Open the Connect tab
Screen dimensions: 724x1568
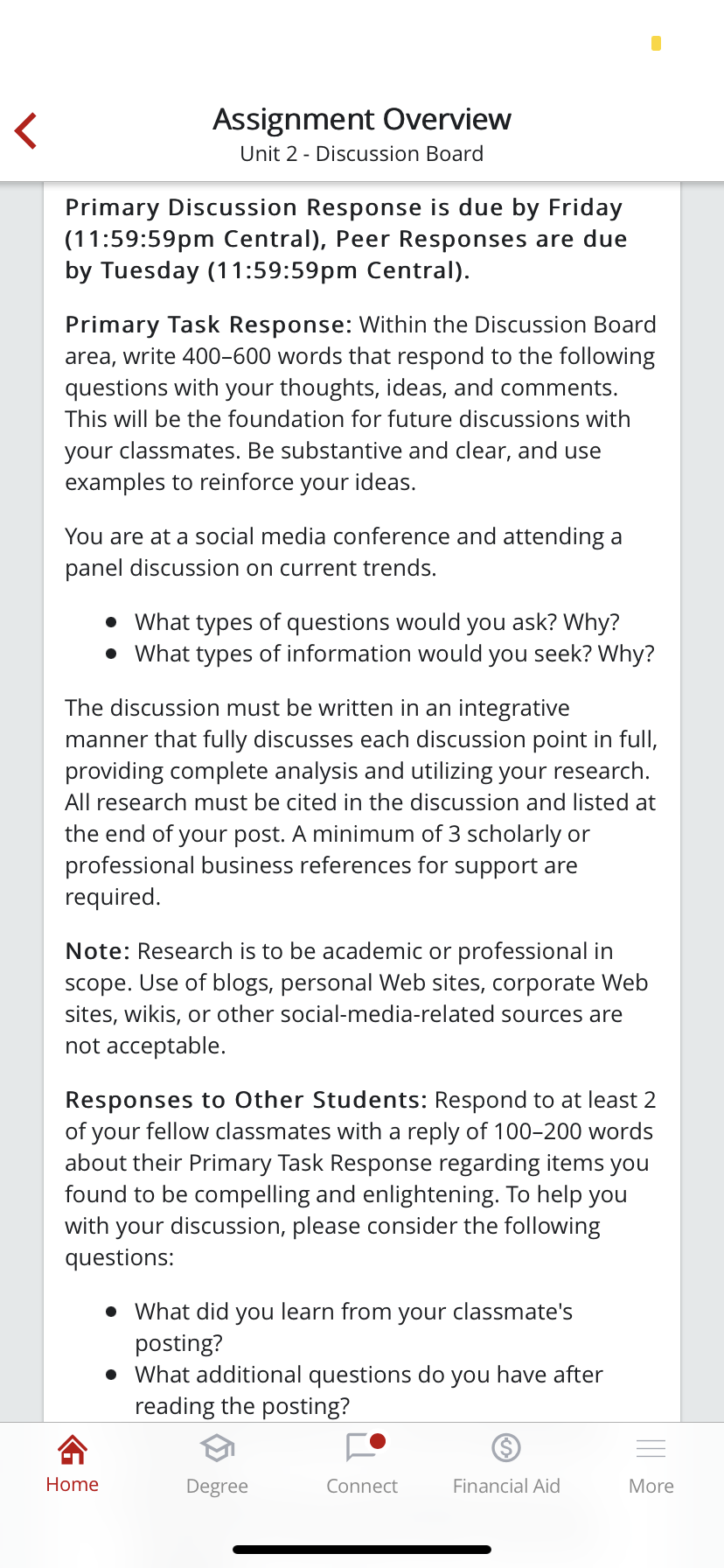pos(362,1465)
